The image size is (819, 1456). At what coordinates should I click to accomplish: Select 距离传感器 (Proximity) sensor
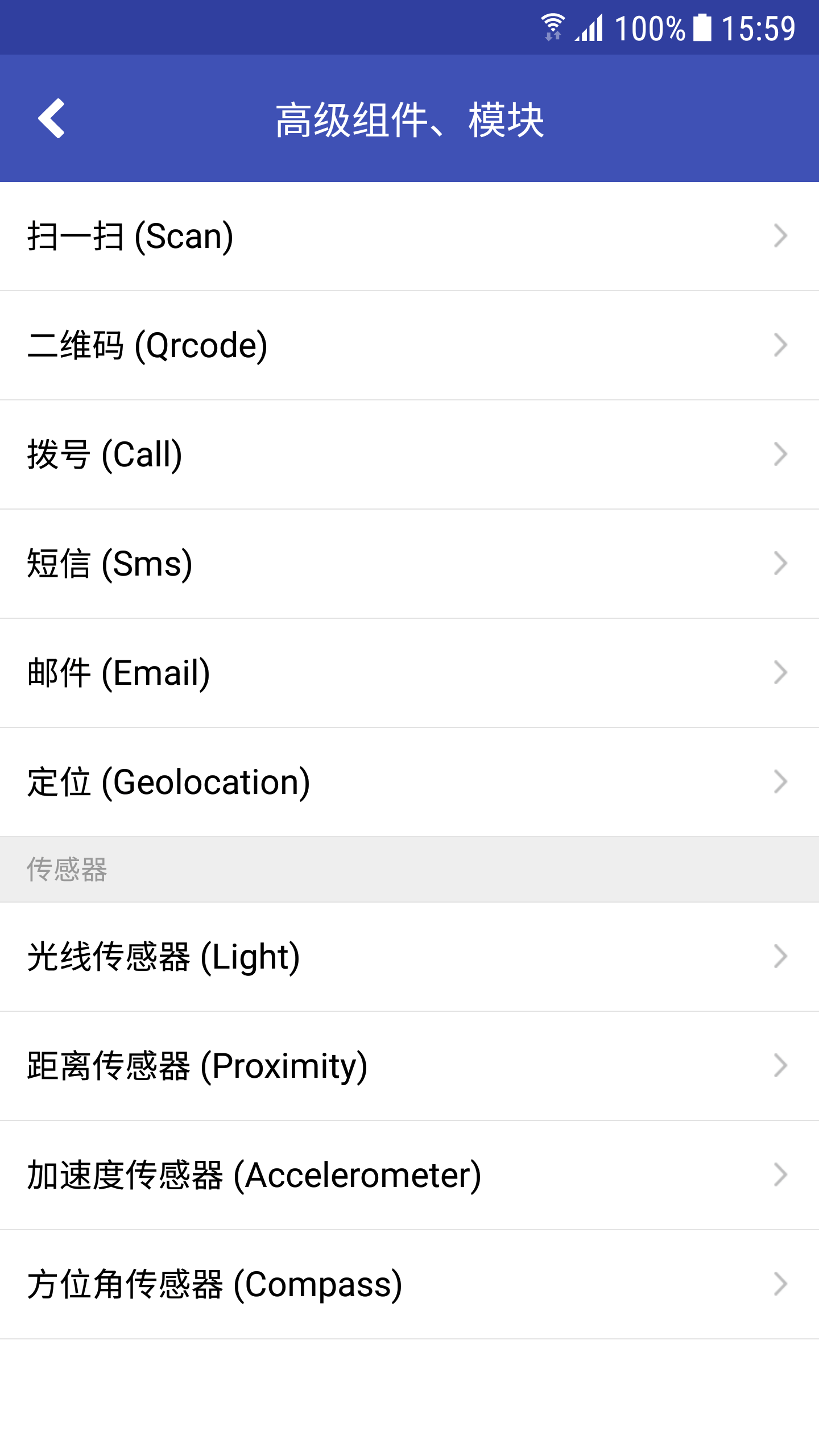[x=409, y=1066]
